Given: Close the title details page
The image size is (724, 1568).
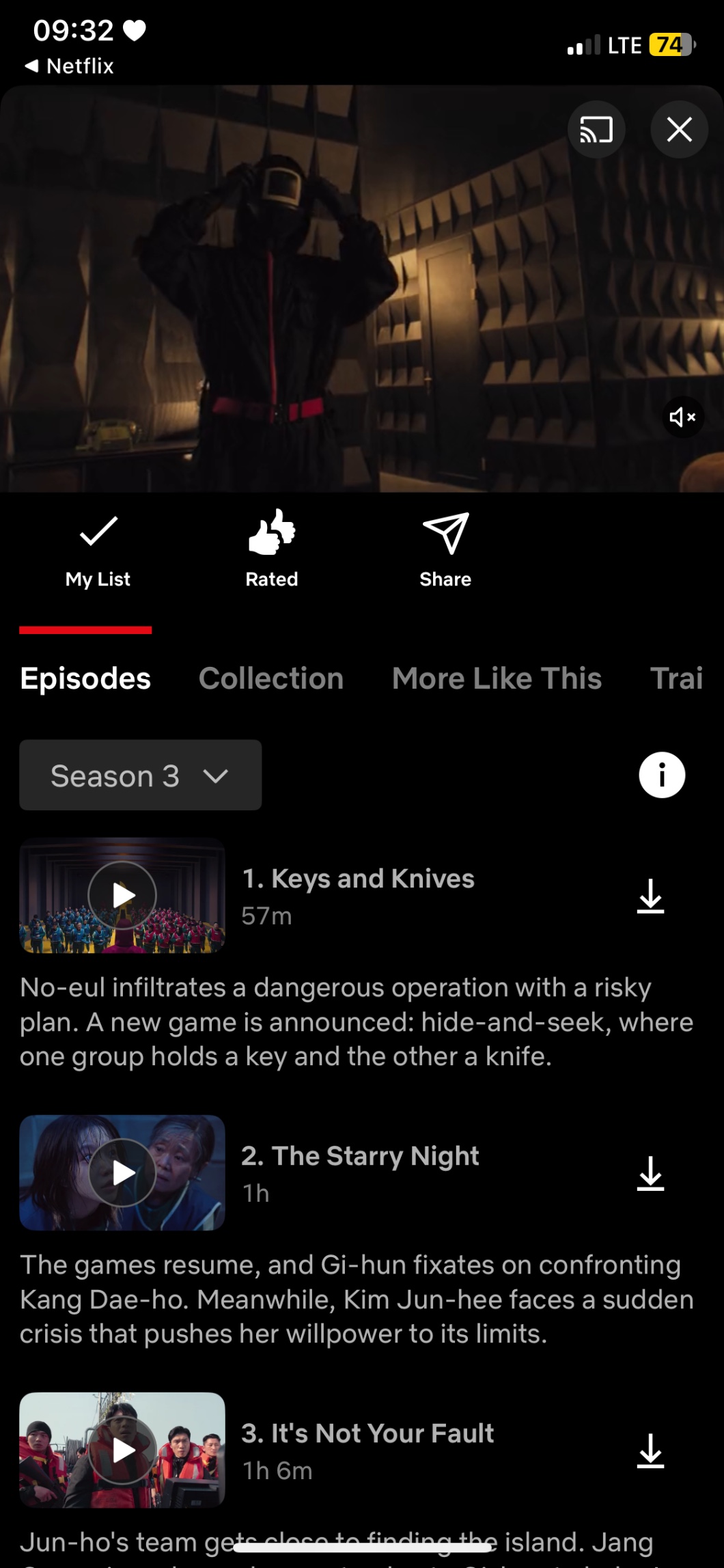Looking at the screenshot, I should click(x=678, y=130).
